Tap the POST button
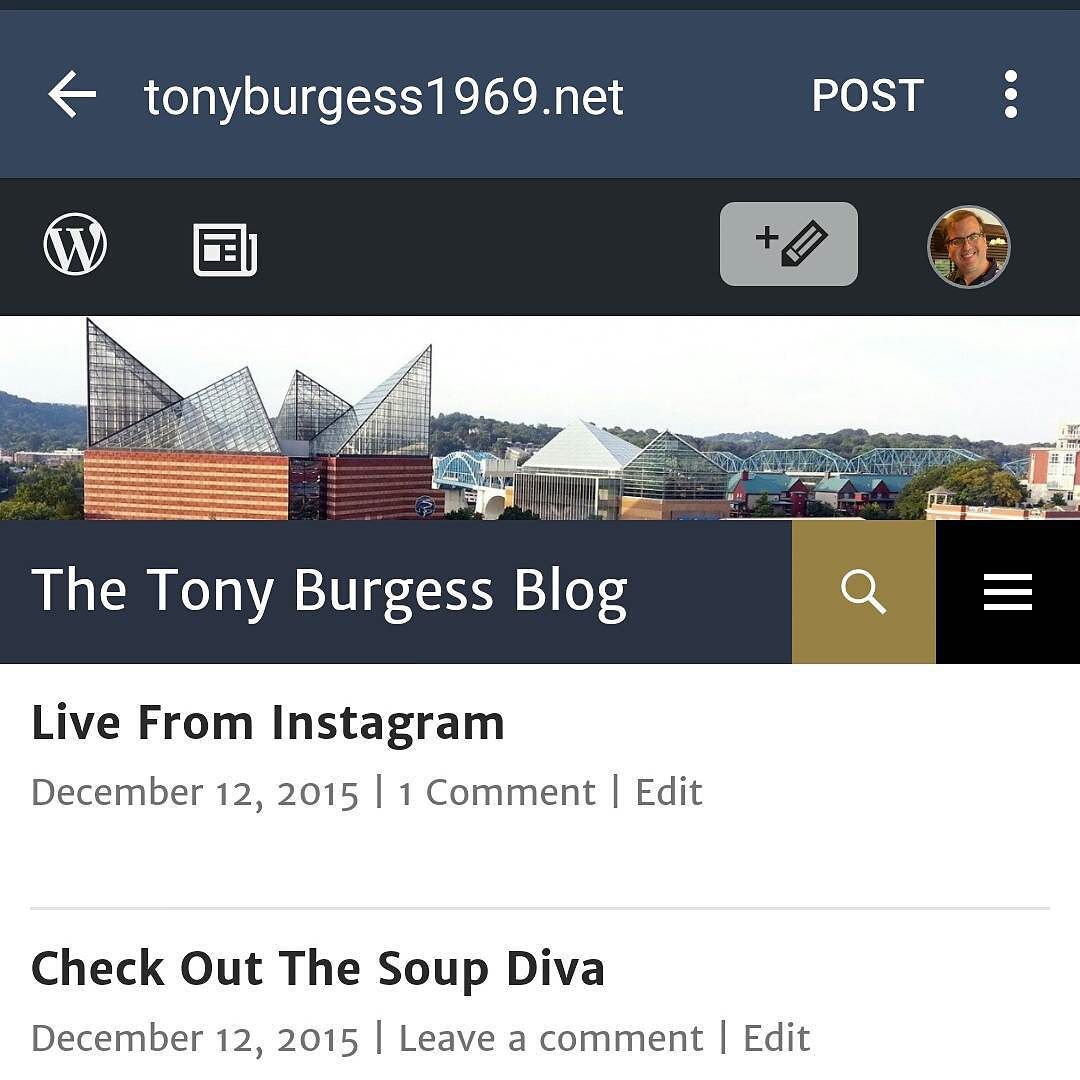Viewport: 1080px width, 1080px height. pos(867,96)
